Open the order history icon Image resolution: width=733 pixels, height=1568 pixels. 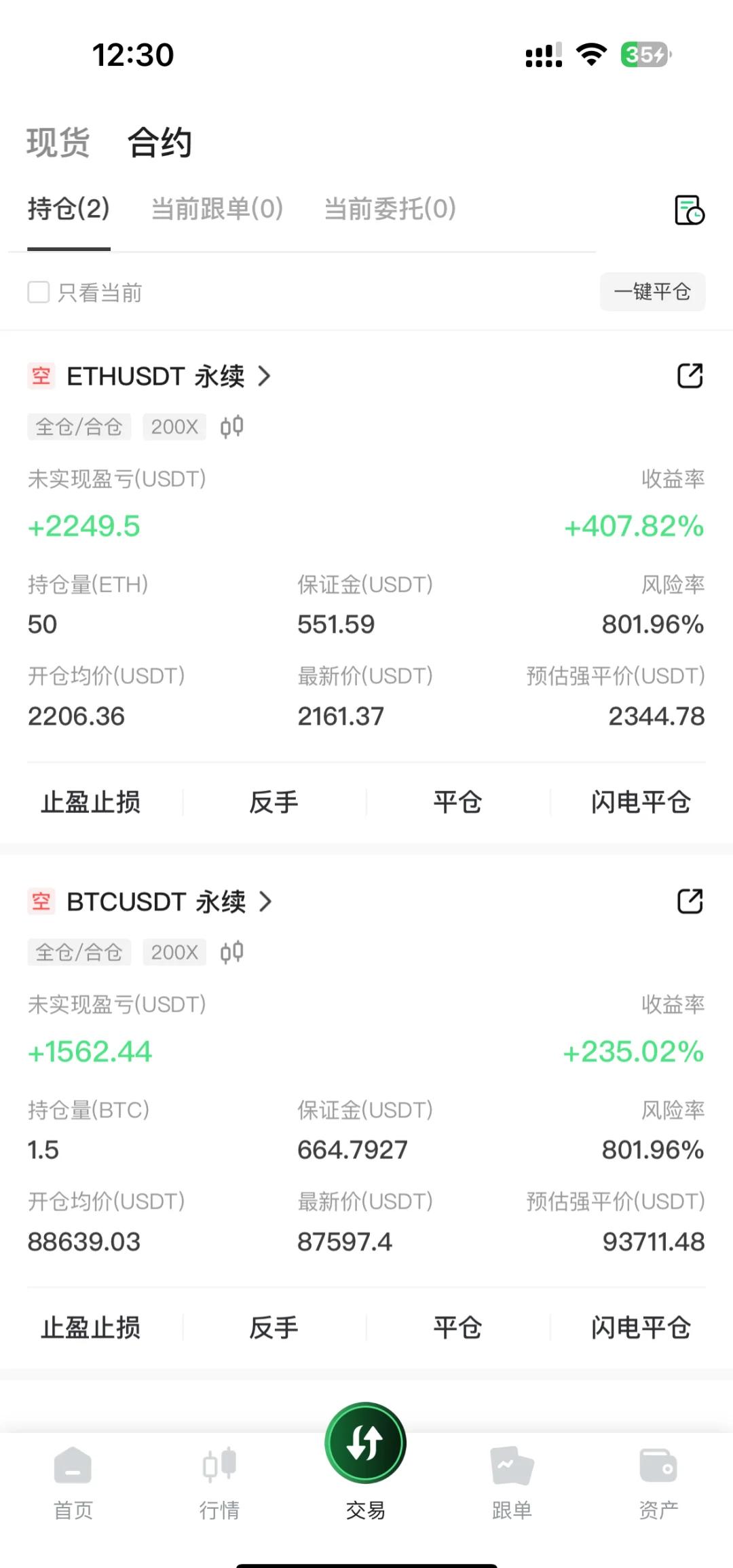pyautogui.click(x=689, y=210)
